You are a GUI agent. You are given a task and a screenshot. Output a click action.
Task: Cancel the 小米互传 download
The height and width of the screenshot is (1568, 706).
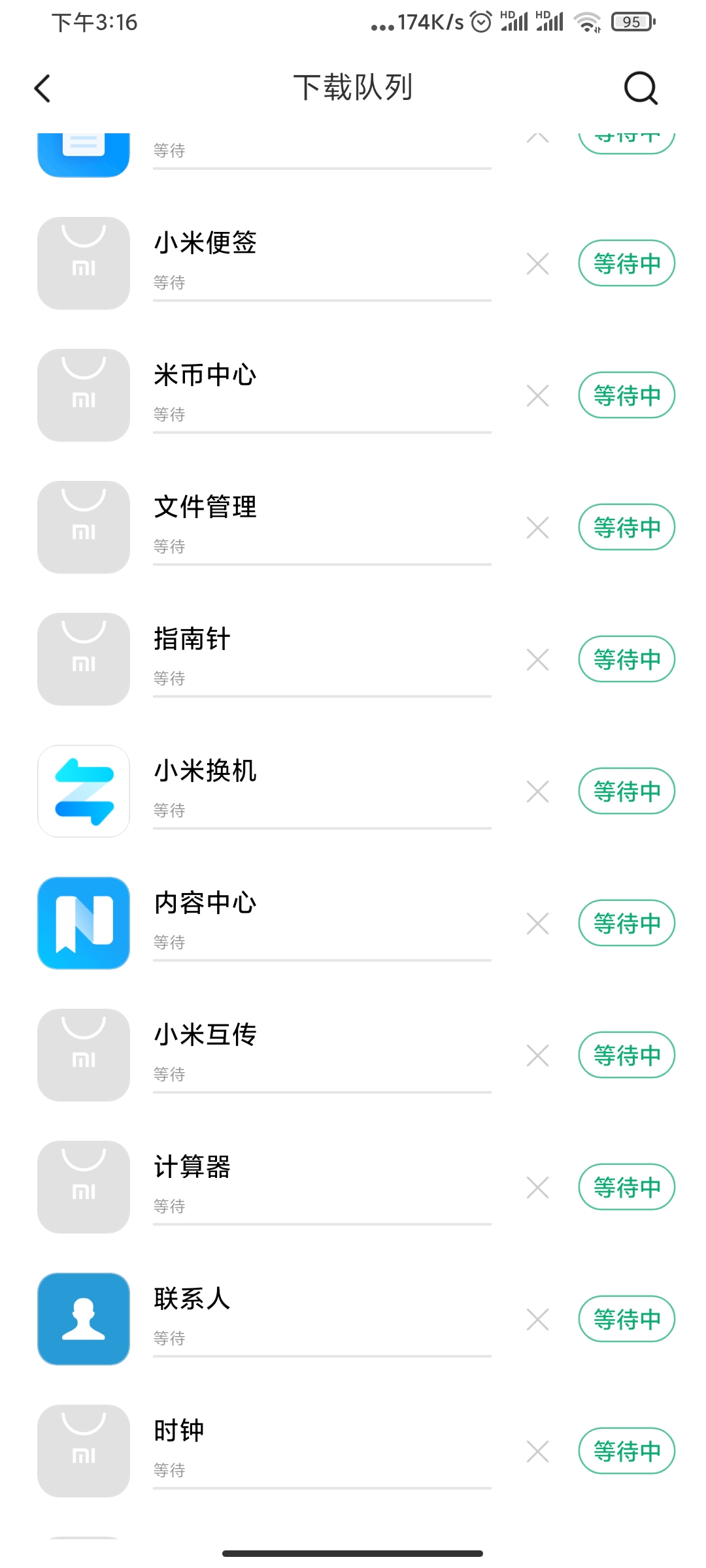[537, 1056]
